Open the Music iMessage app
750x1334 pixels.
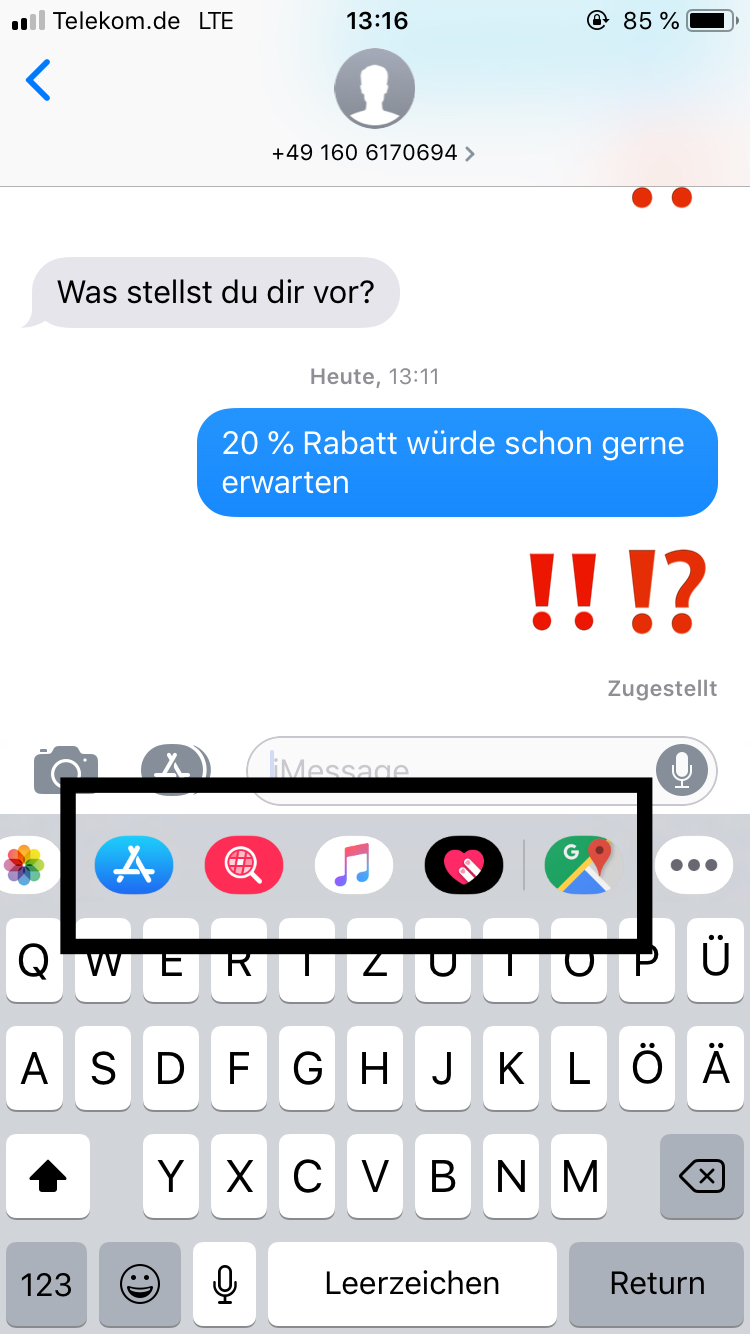tap(354, 864)
